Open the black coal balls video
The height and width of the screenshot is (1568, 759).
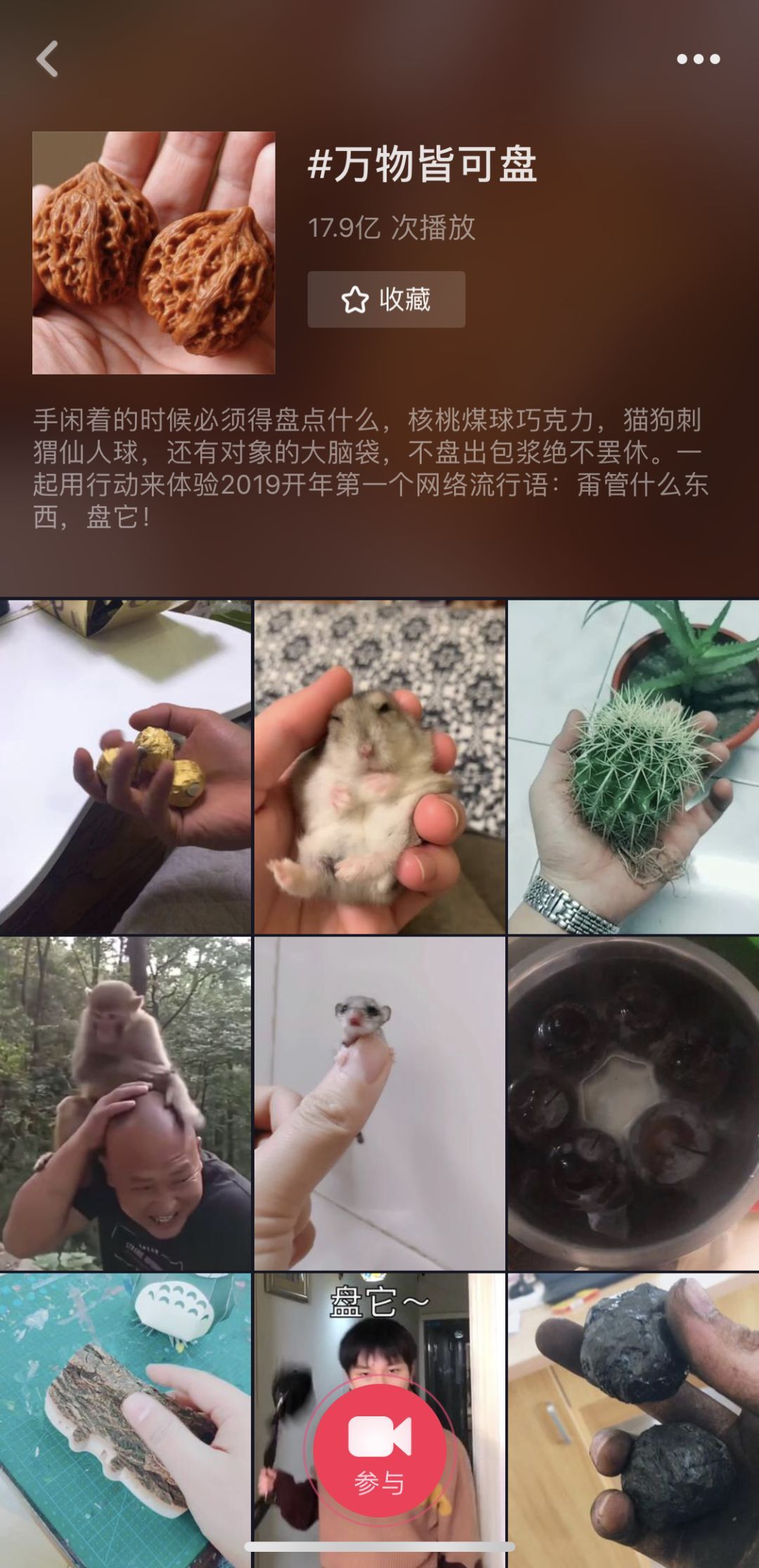(633, 1419)
